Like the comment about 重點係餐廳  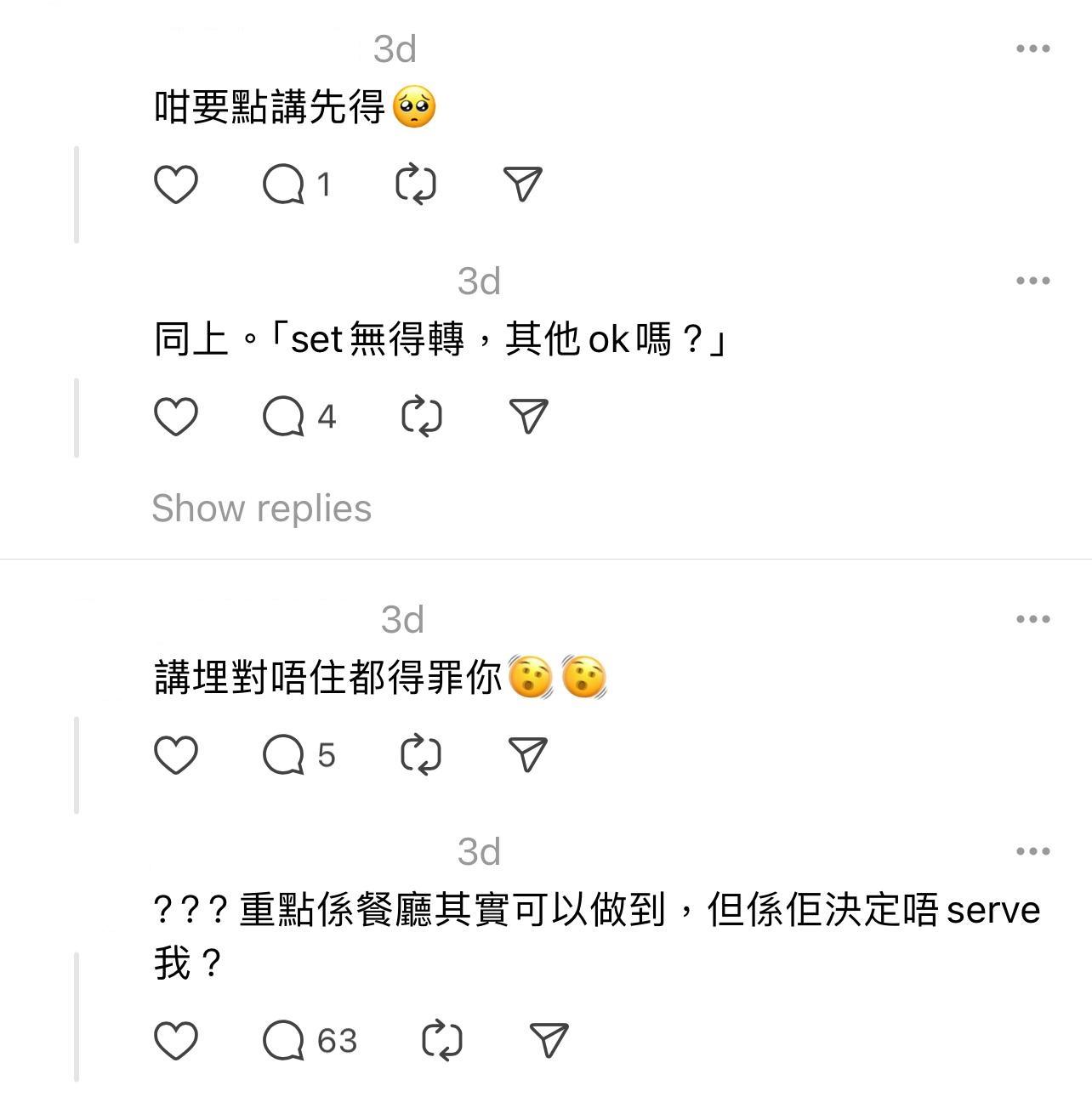(x=176, y=1041)
